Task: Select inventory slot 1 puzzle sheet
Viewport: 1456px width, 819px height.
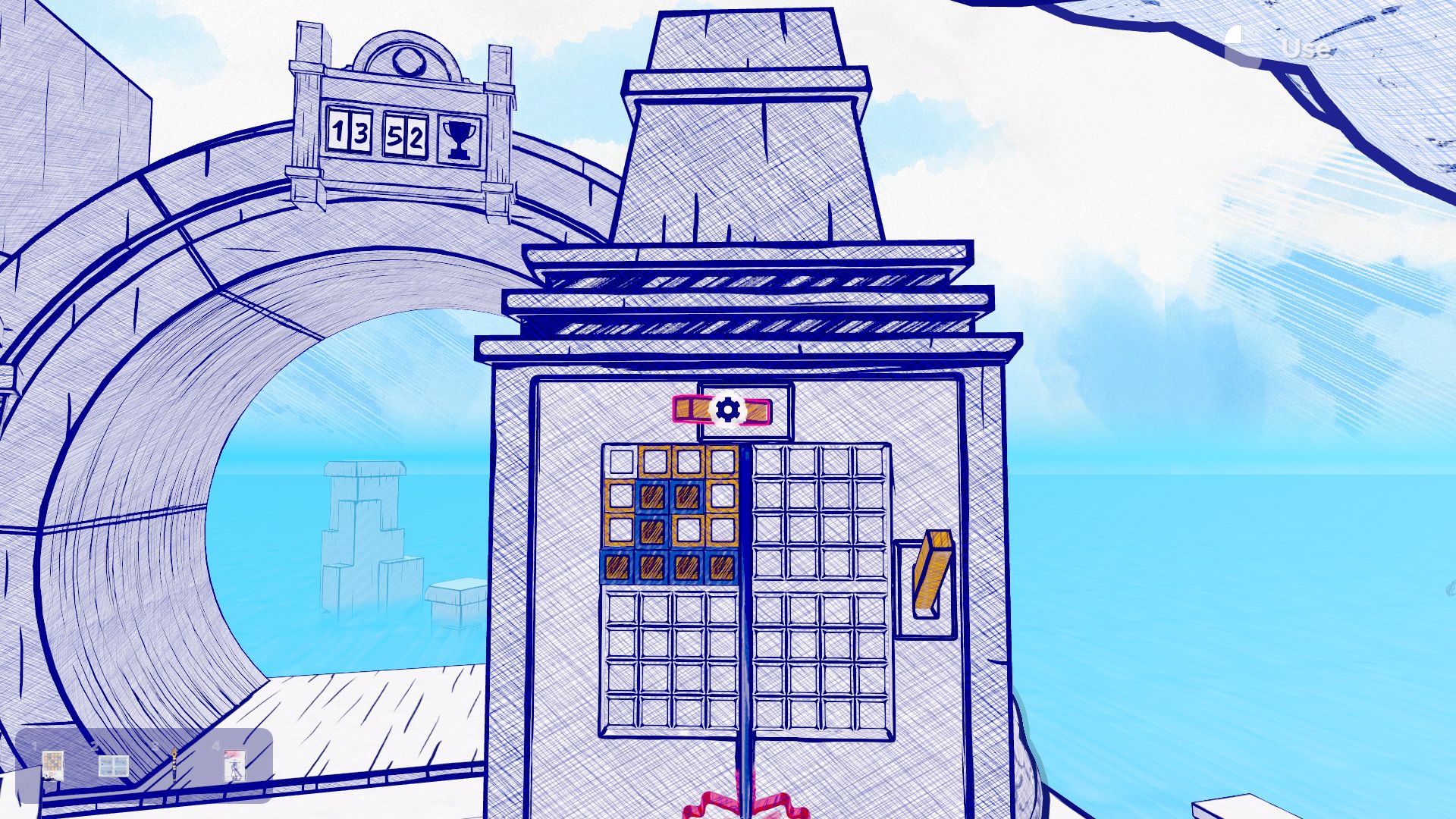Action: click(x=52, y=765)
